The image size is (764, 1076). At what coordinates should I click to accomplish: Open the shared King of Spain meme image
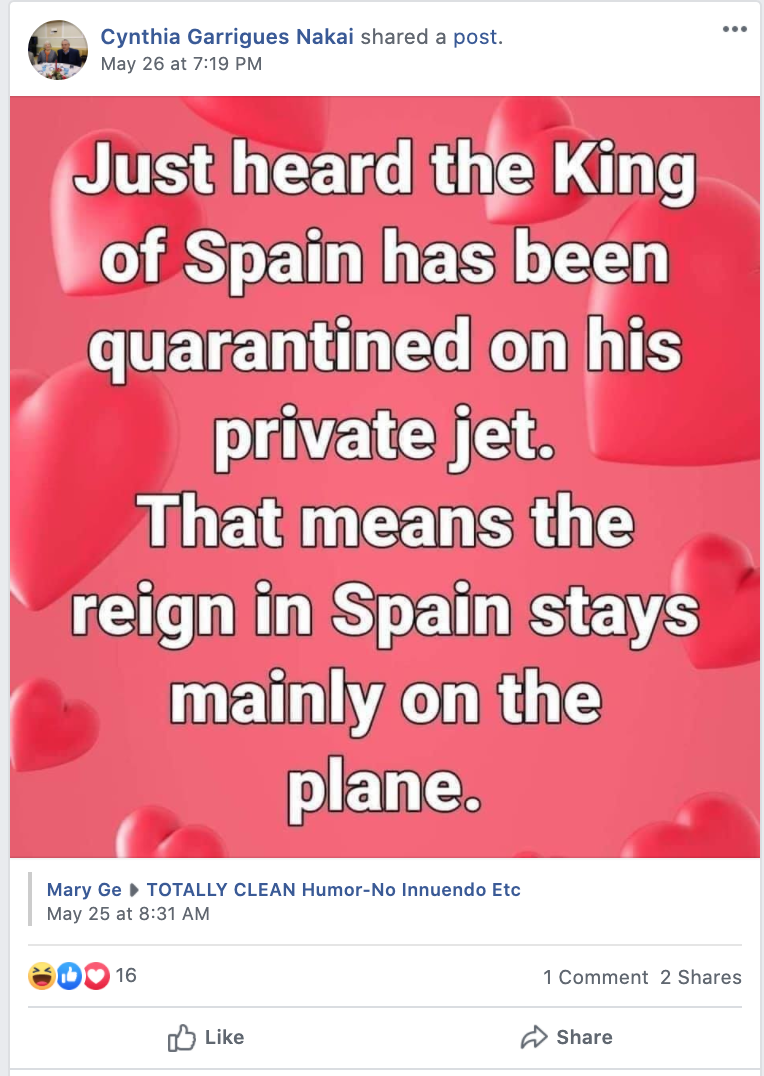tap(384, 476)
